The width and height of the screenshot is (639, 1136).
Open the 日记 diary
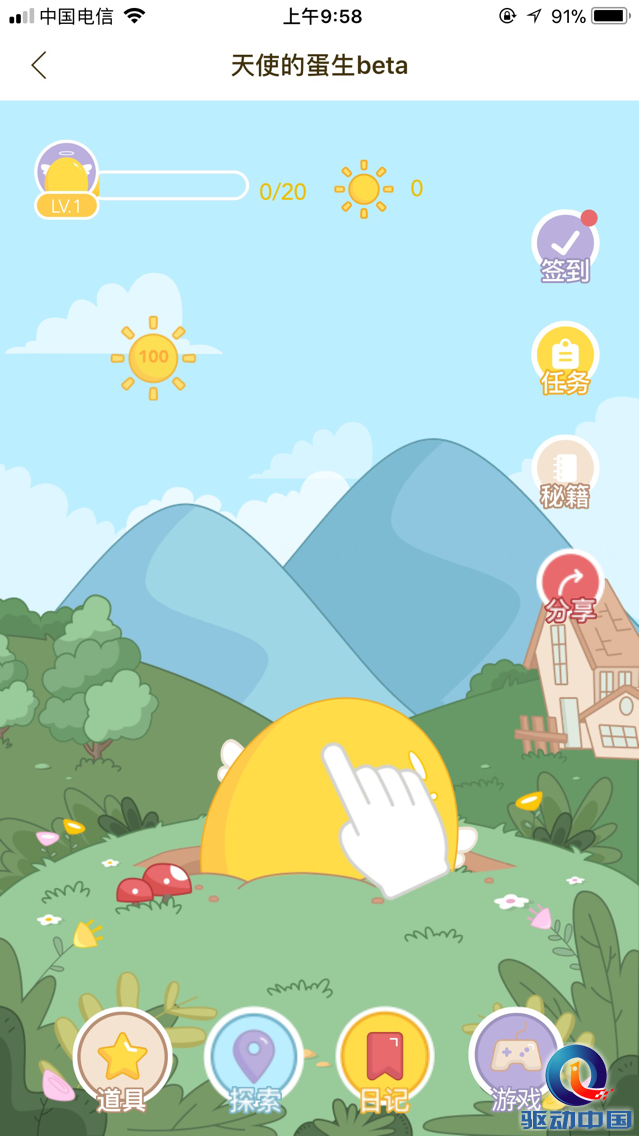385,1060
